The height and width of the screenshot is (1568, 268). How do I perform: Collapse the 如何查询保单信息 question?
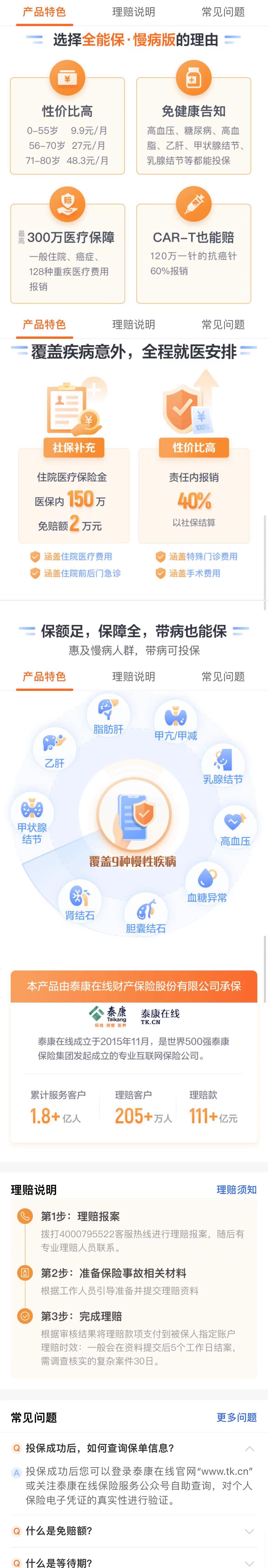[x=249, y=1448]
